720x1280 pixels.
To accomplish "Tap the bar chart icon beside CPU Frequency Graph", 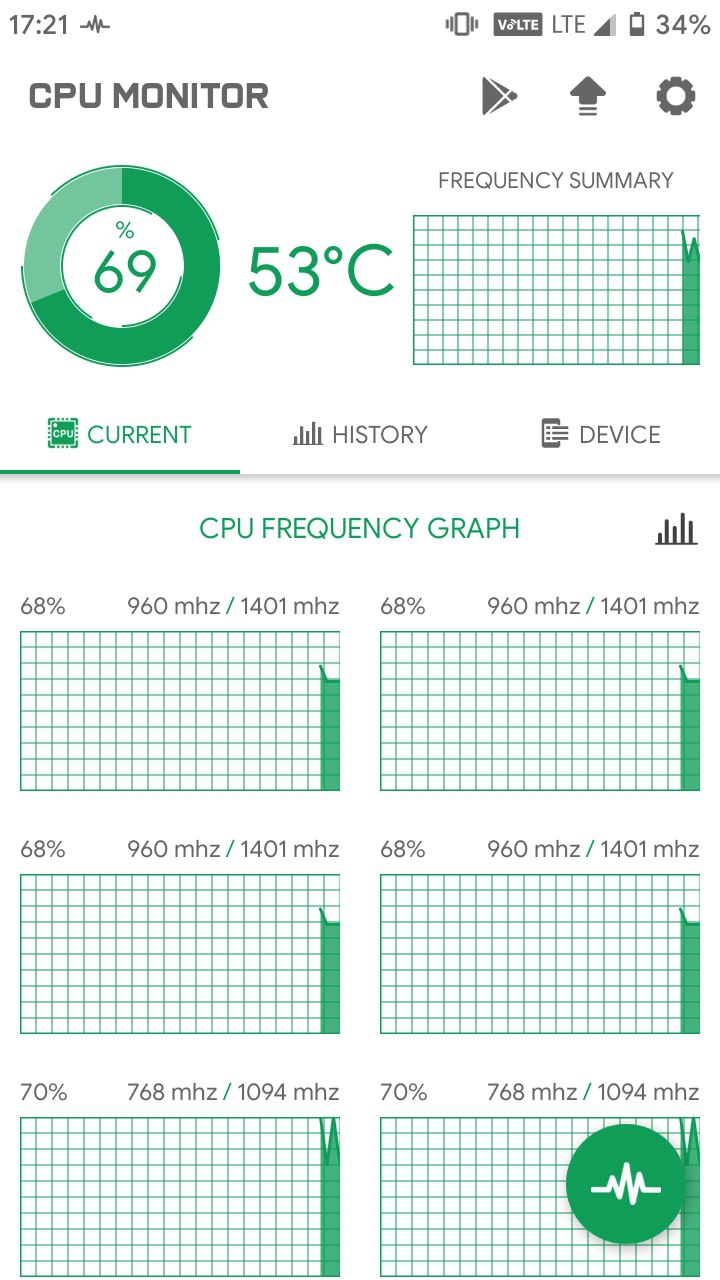I will (x=676, y=529).
